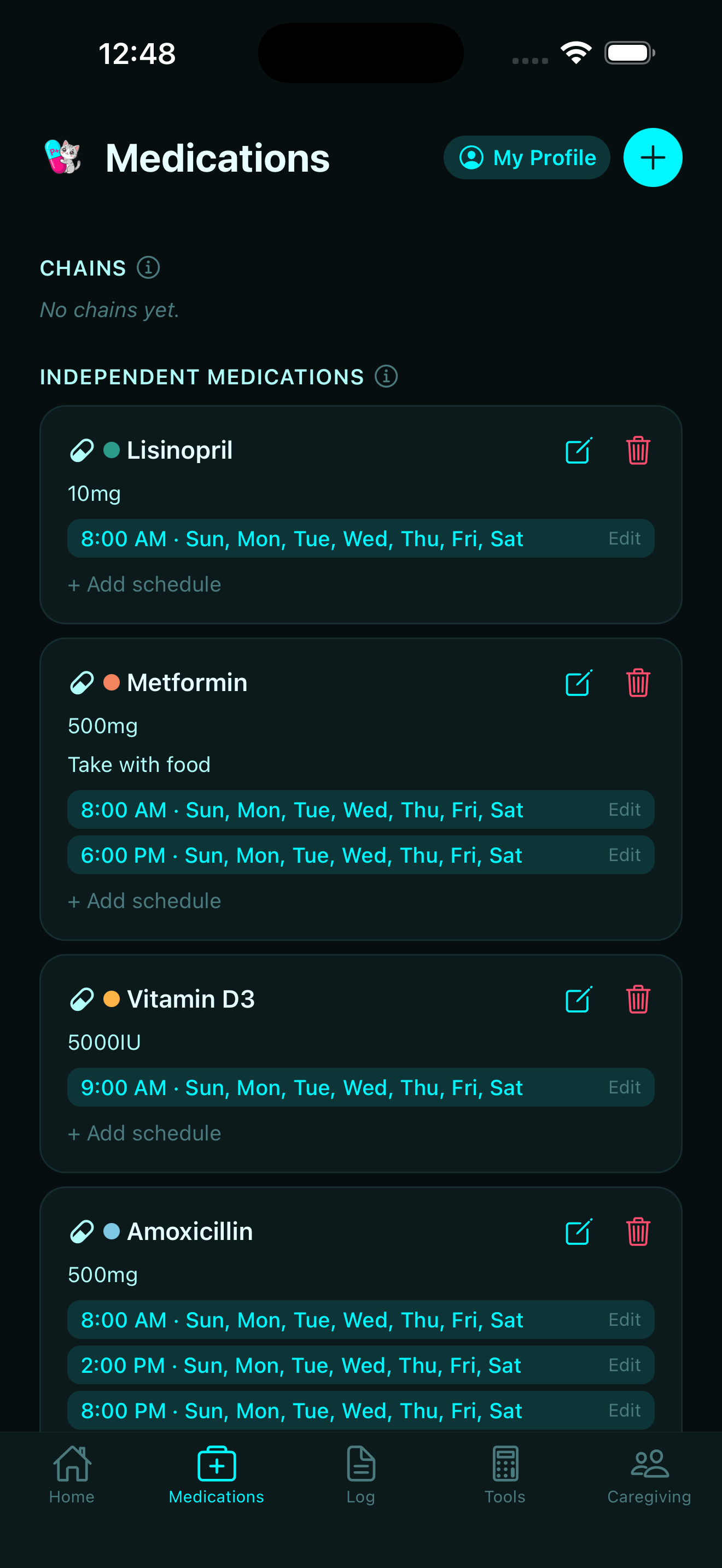Add a schedule under Lisinopril
Viewport: 722px width, 1568px height.
coord(144,584)
